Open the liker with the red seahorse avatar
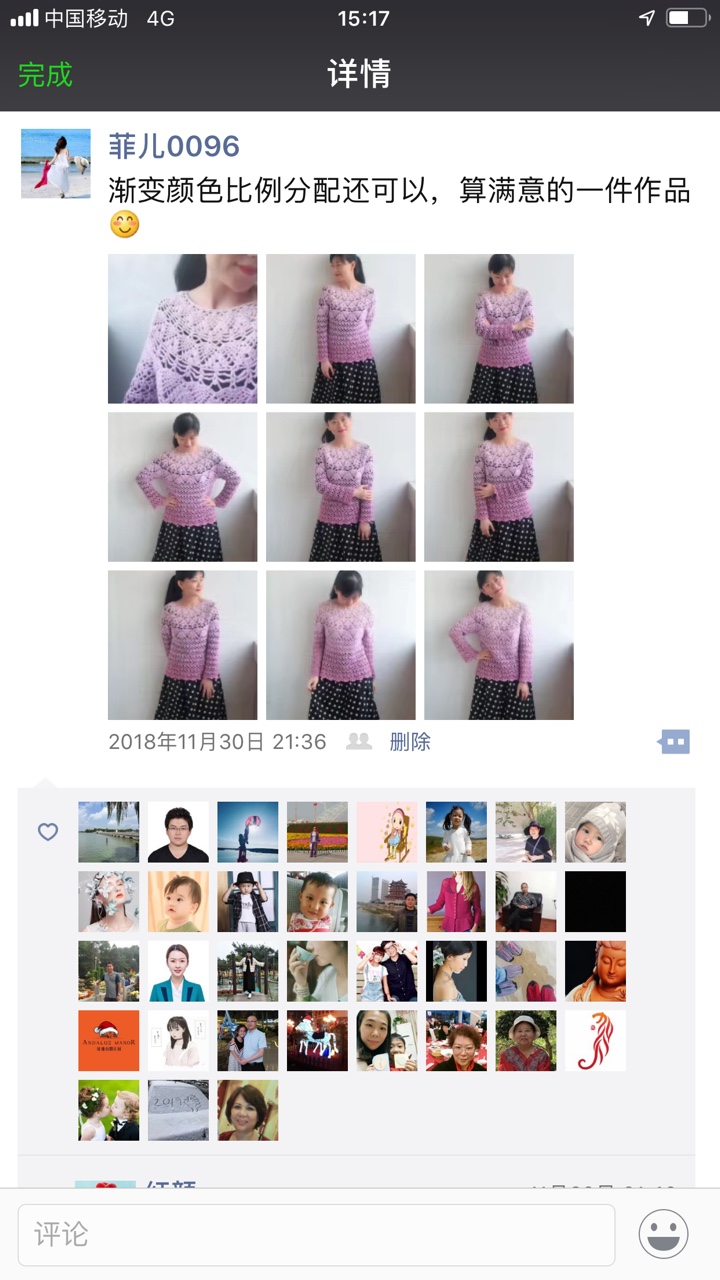The width and height of the screenshot is (720, 1280). pos(595,1041)
